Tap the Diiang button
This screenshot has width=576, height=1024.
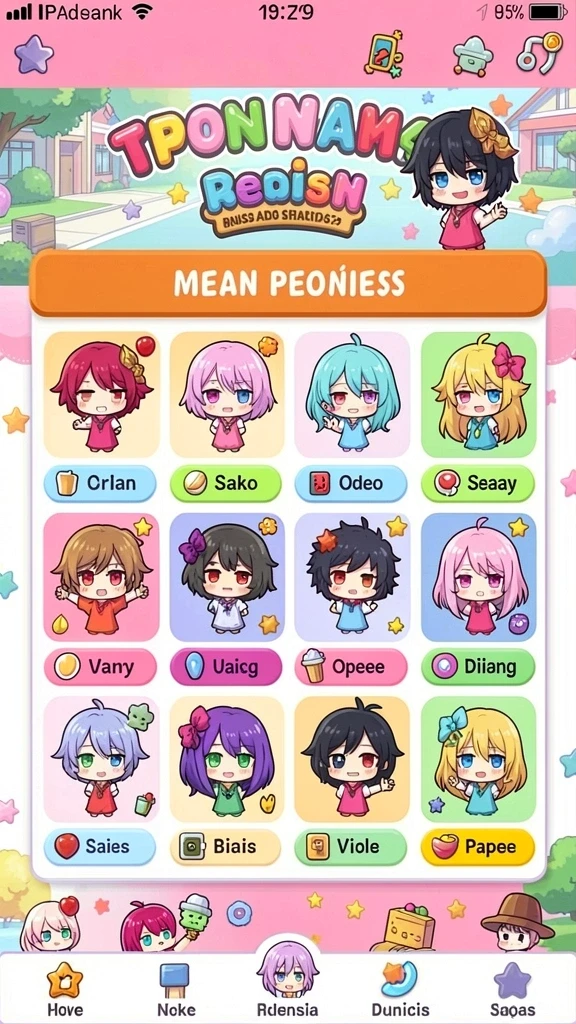[478, 667]
